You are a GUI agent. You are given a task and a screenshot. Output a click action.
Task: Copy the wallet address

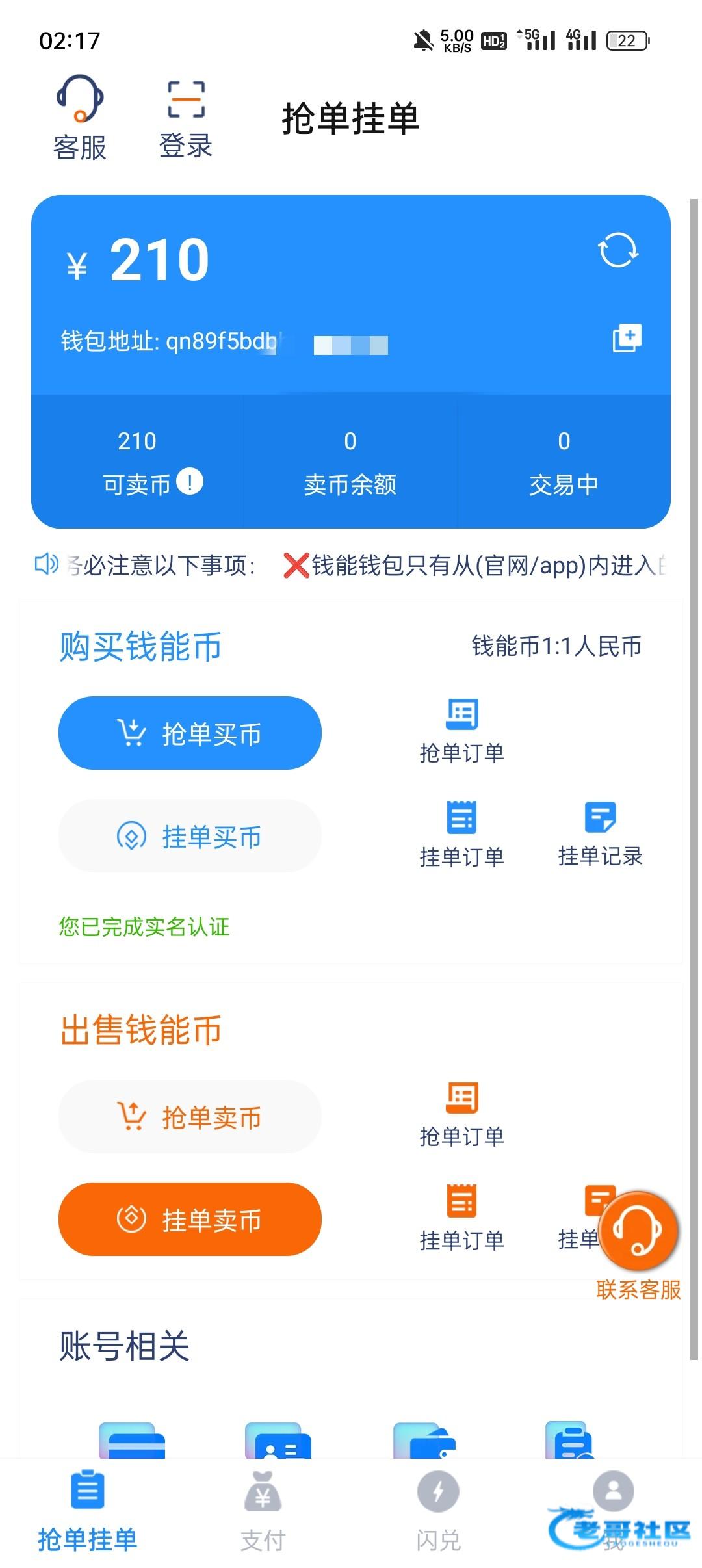point(627,338)
